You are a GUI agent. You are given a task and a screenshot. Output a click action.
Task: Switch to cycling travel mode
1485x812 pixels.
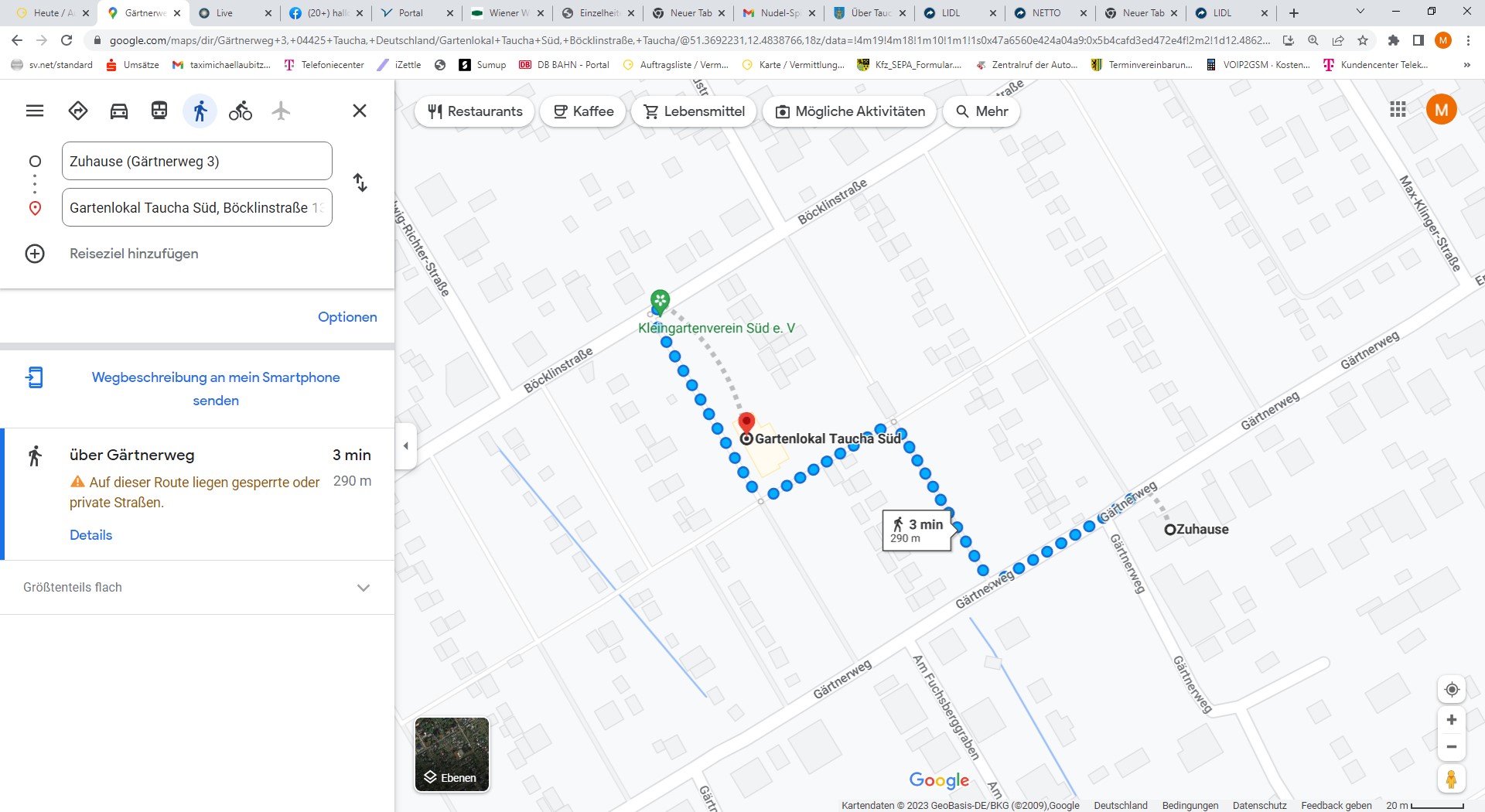tap(240, 111)
